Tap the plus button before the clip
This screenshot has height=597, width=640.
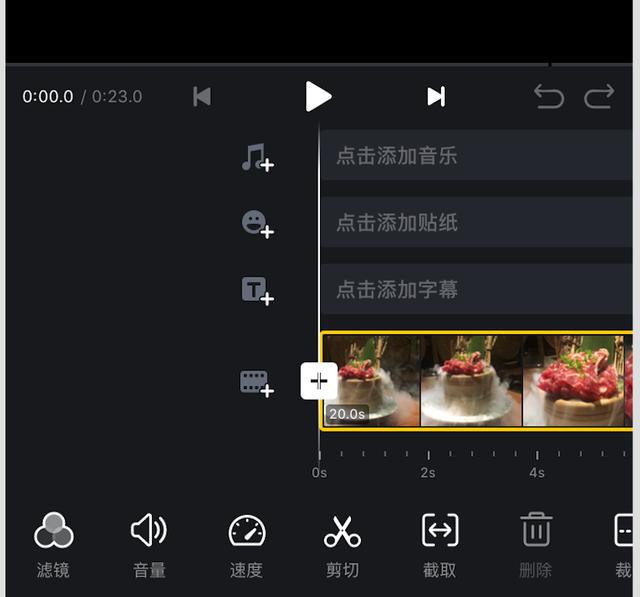[318, 381]
